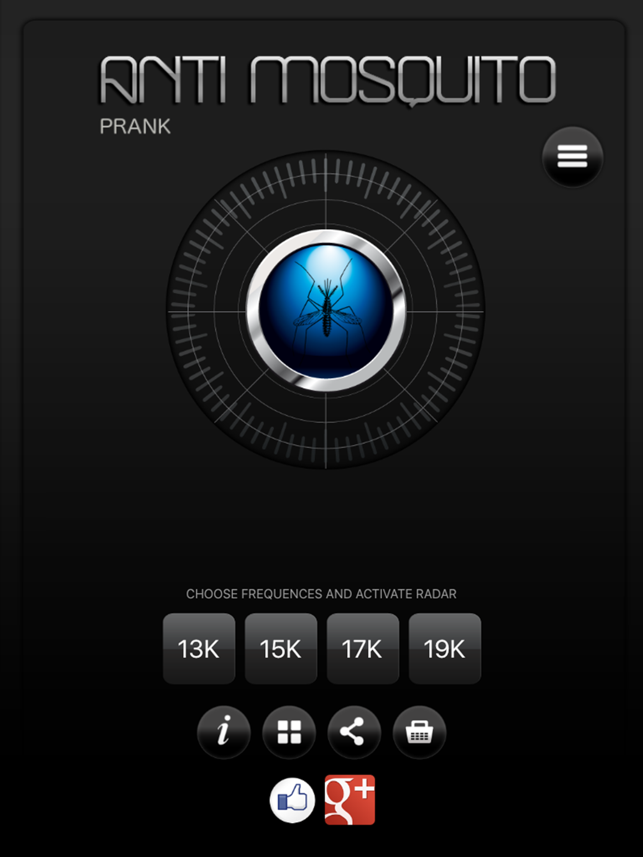Like the app with the thumbs-up icon
643x857 pixels.
coord(293,800)
